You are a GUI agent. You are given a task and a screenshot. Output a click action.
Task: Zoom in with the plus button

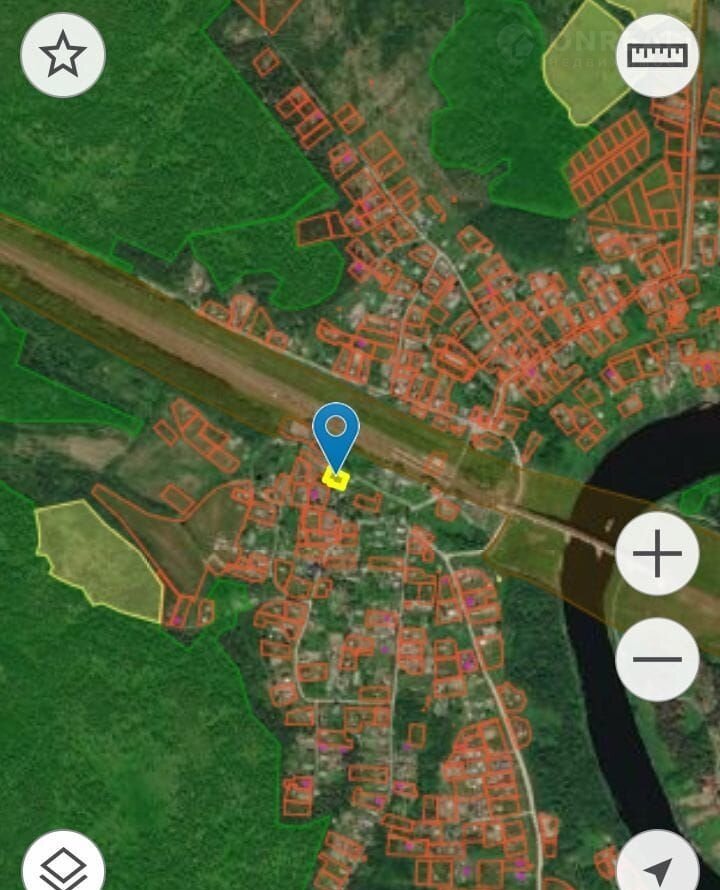657,553
